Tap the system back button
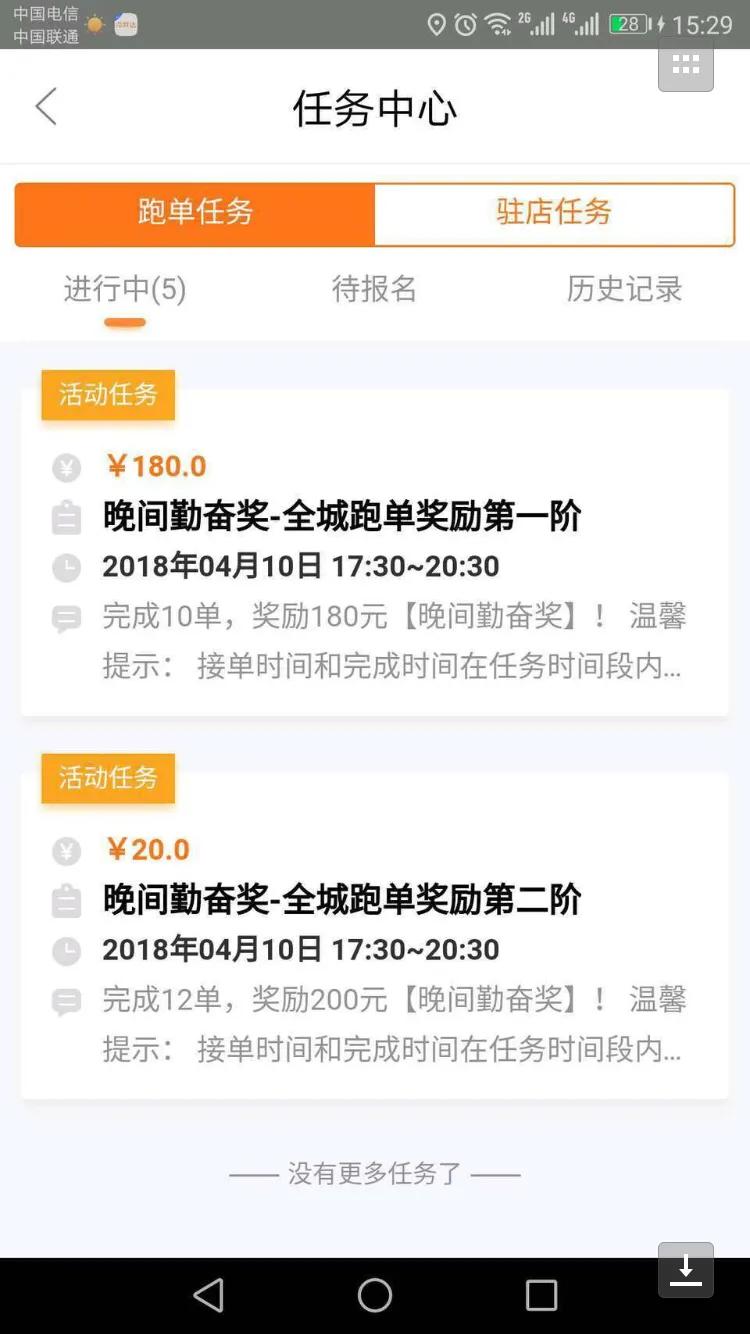The width and height of the screenshot is (750, 1334). (x=208, y=1296)
